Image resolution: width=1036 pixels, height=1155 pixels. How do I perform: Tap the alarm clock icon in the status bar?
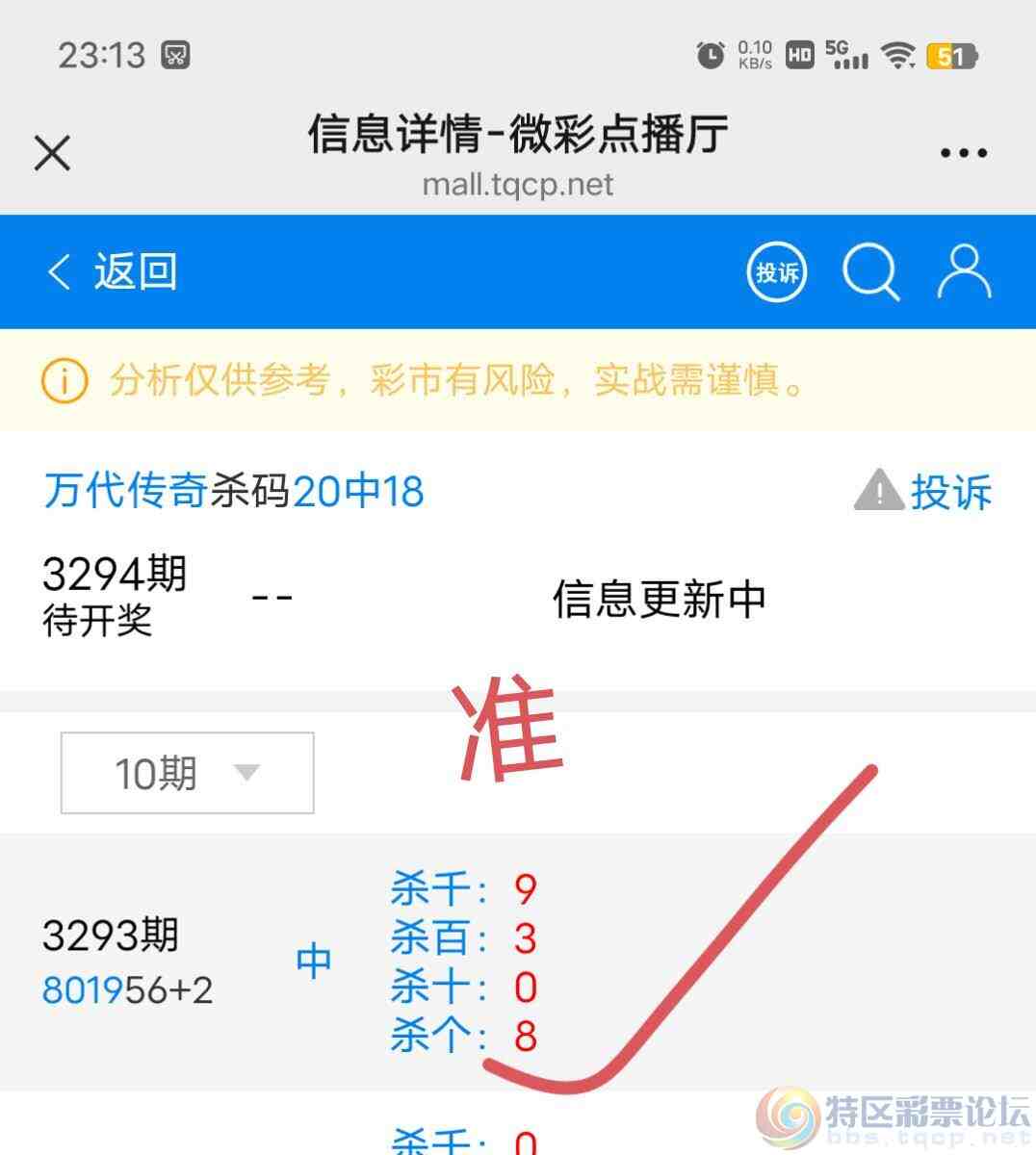[x=710, y=55]
